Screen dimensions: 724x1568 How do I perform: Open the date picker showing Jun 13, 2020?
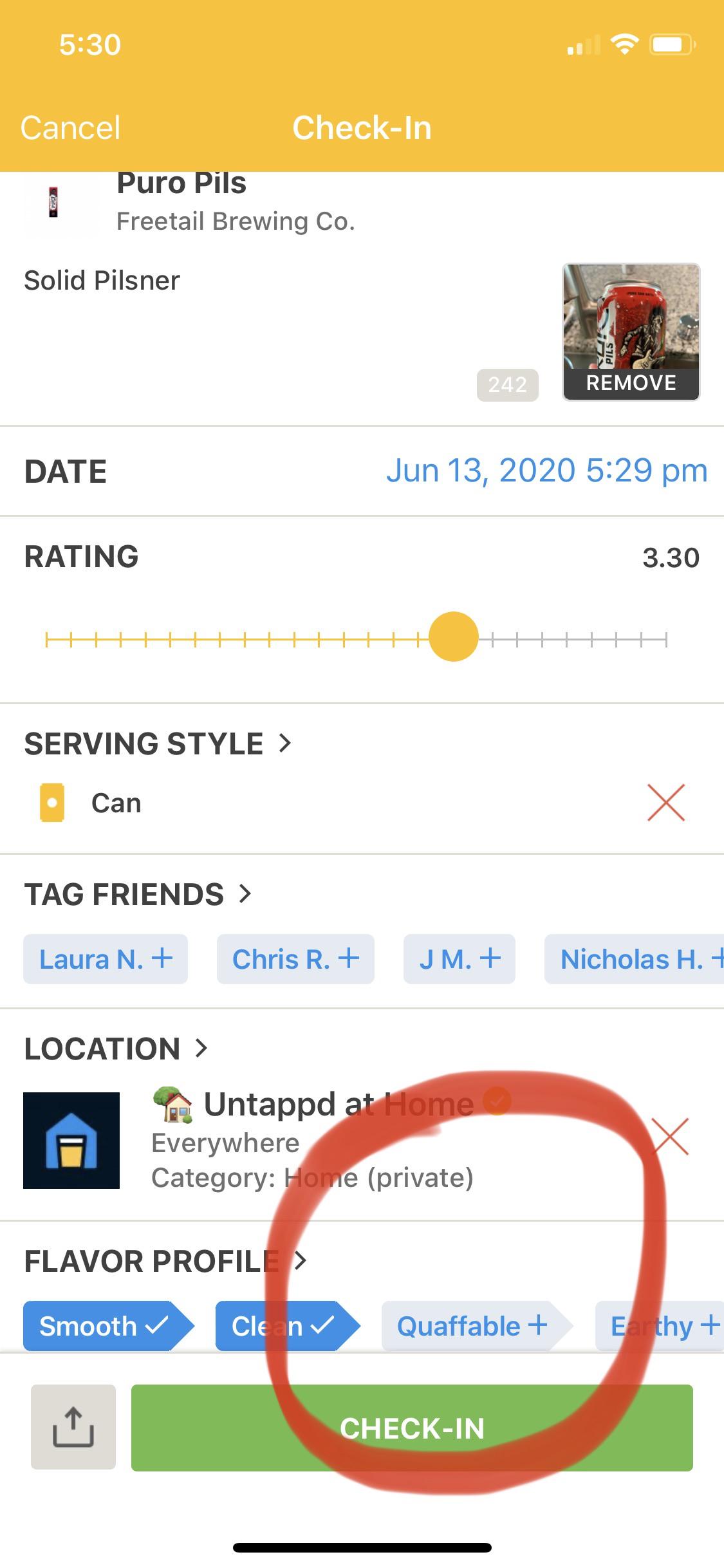coord(546,471)
